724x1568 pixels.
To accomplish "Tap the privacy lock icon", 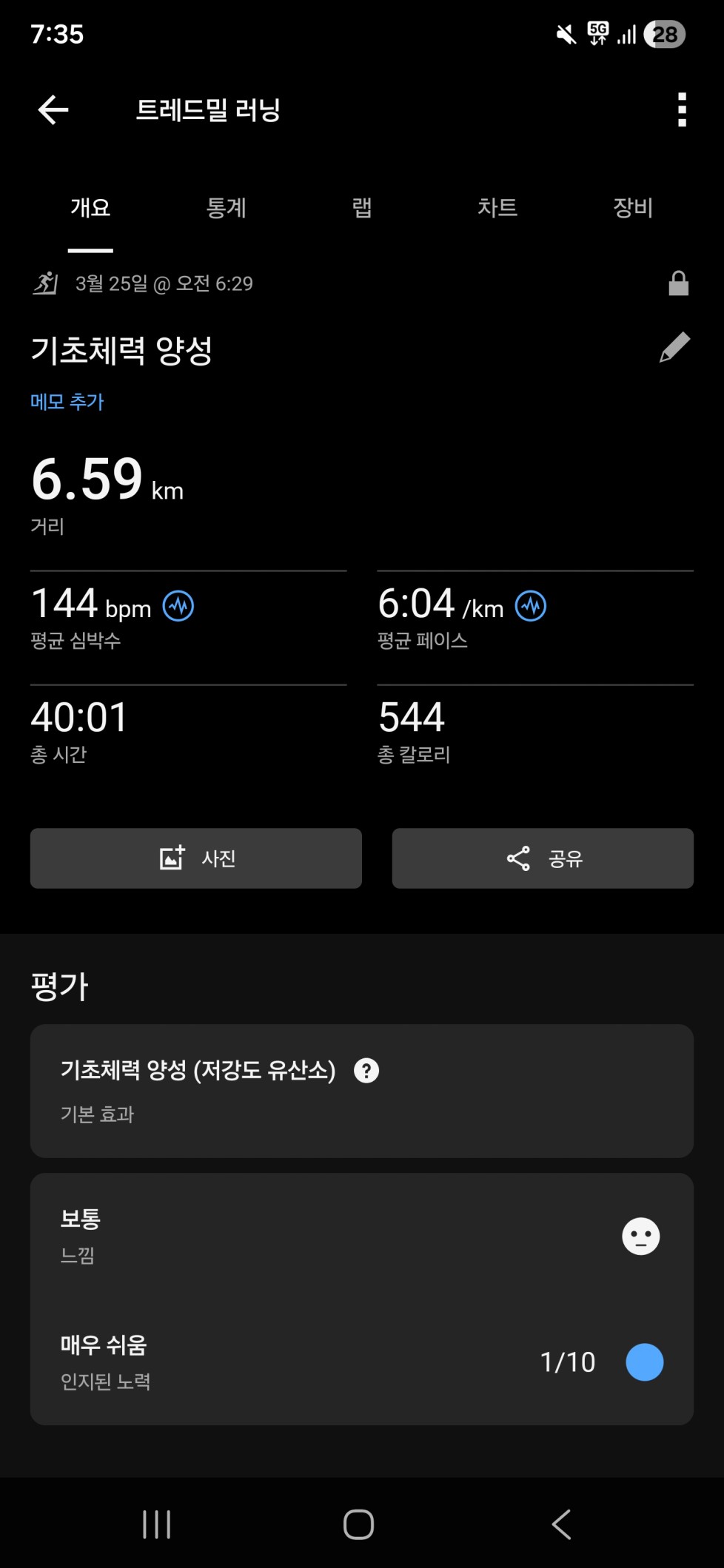I will (678, 283).
